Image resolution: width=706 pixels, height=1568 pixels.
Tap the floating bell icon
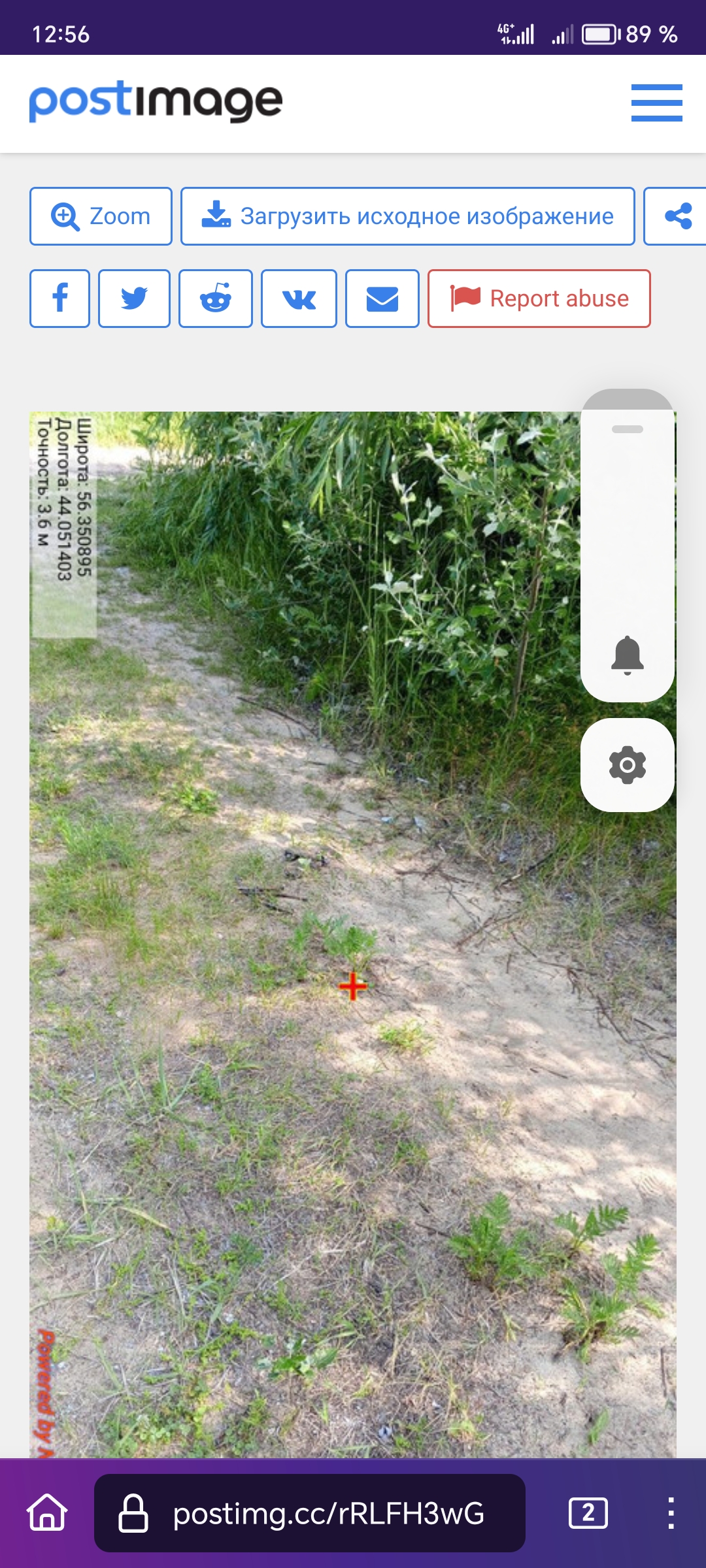coord(628,655)
